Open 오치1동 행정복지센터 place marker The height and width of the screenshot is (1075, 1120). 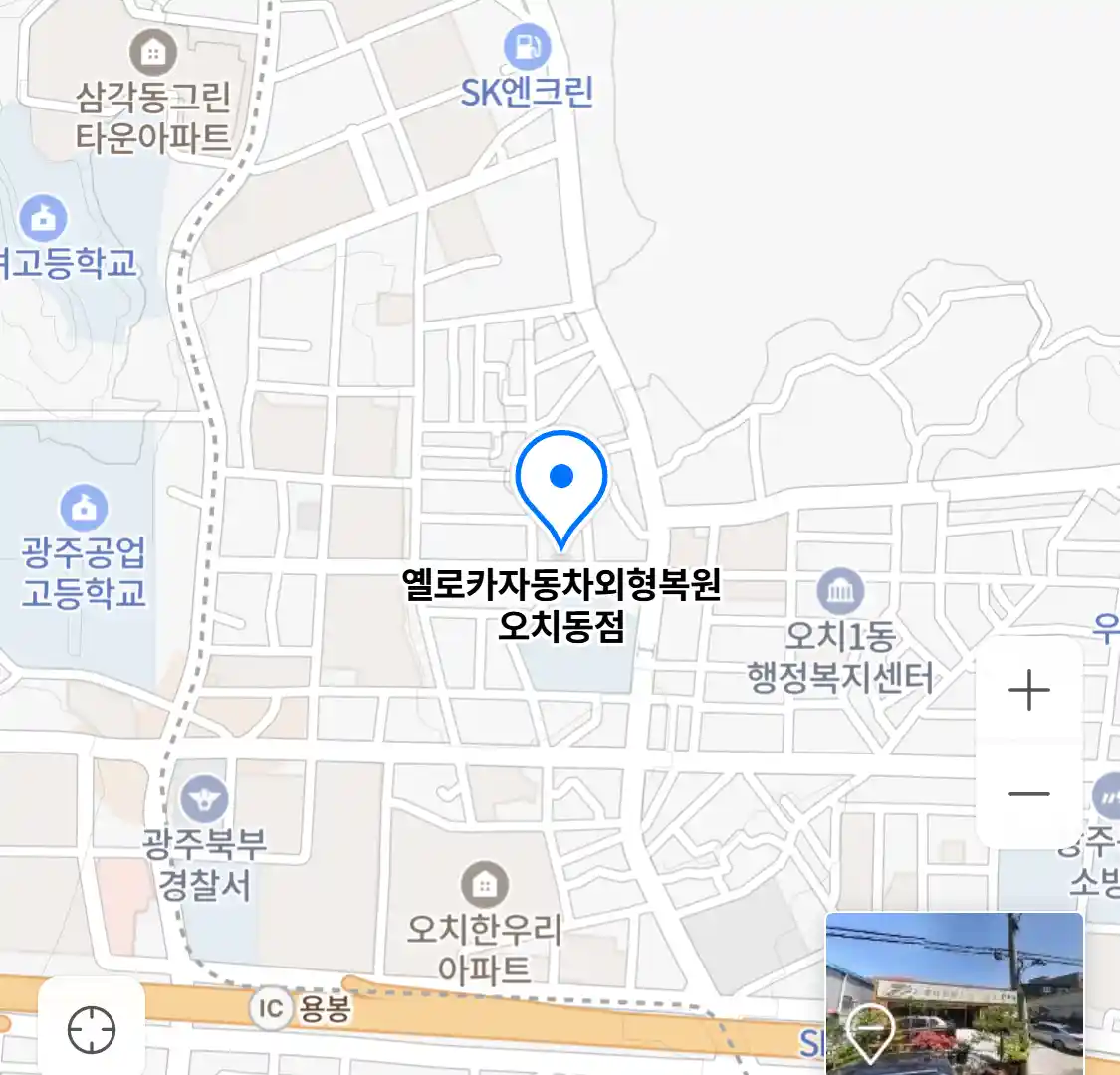pyautogui.click(x=840, y=592)
